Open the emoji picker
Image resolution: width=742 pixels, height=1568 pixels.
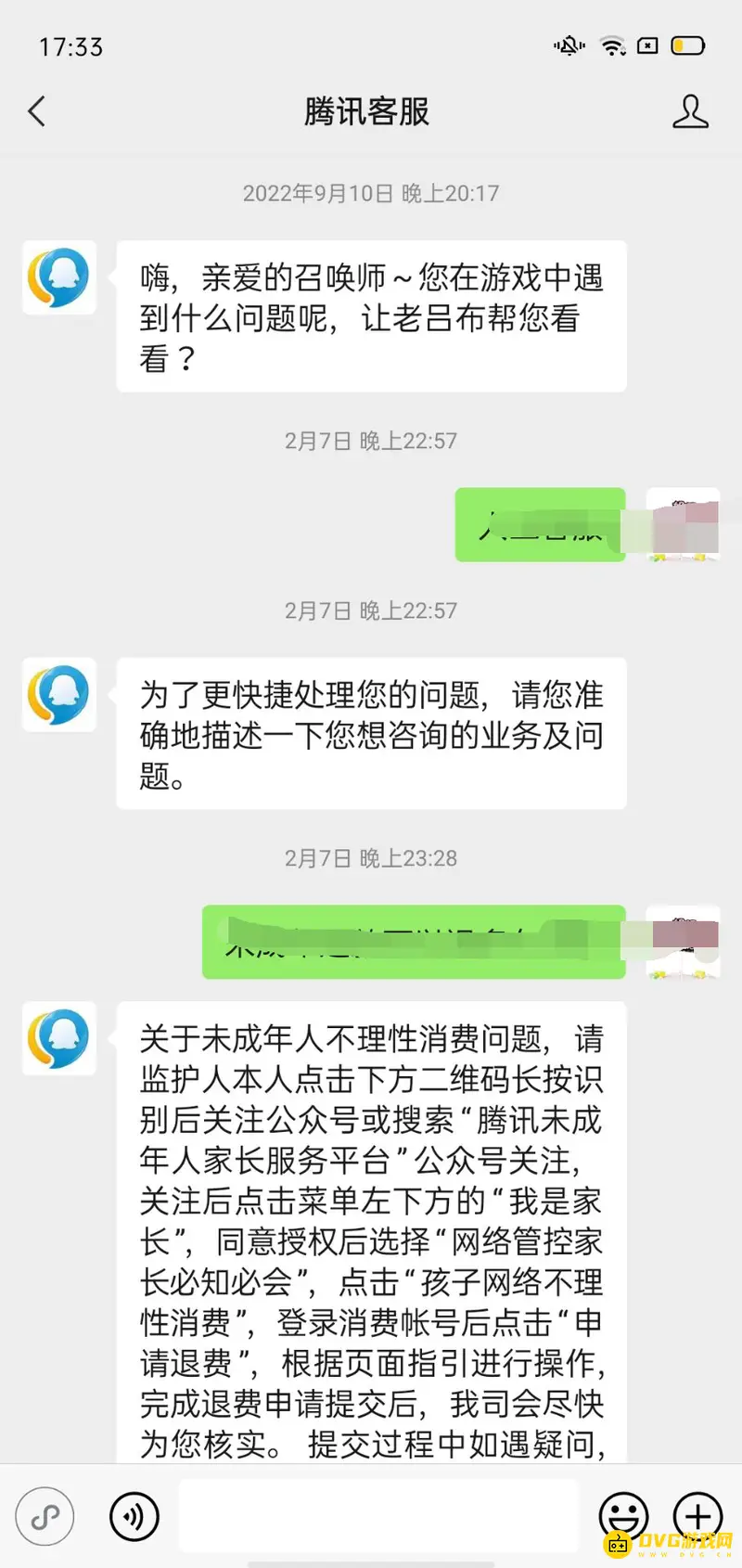625,1516
